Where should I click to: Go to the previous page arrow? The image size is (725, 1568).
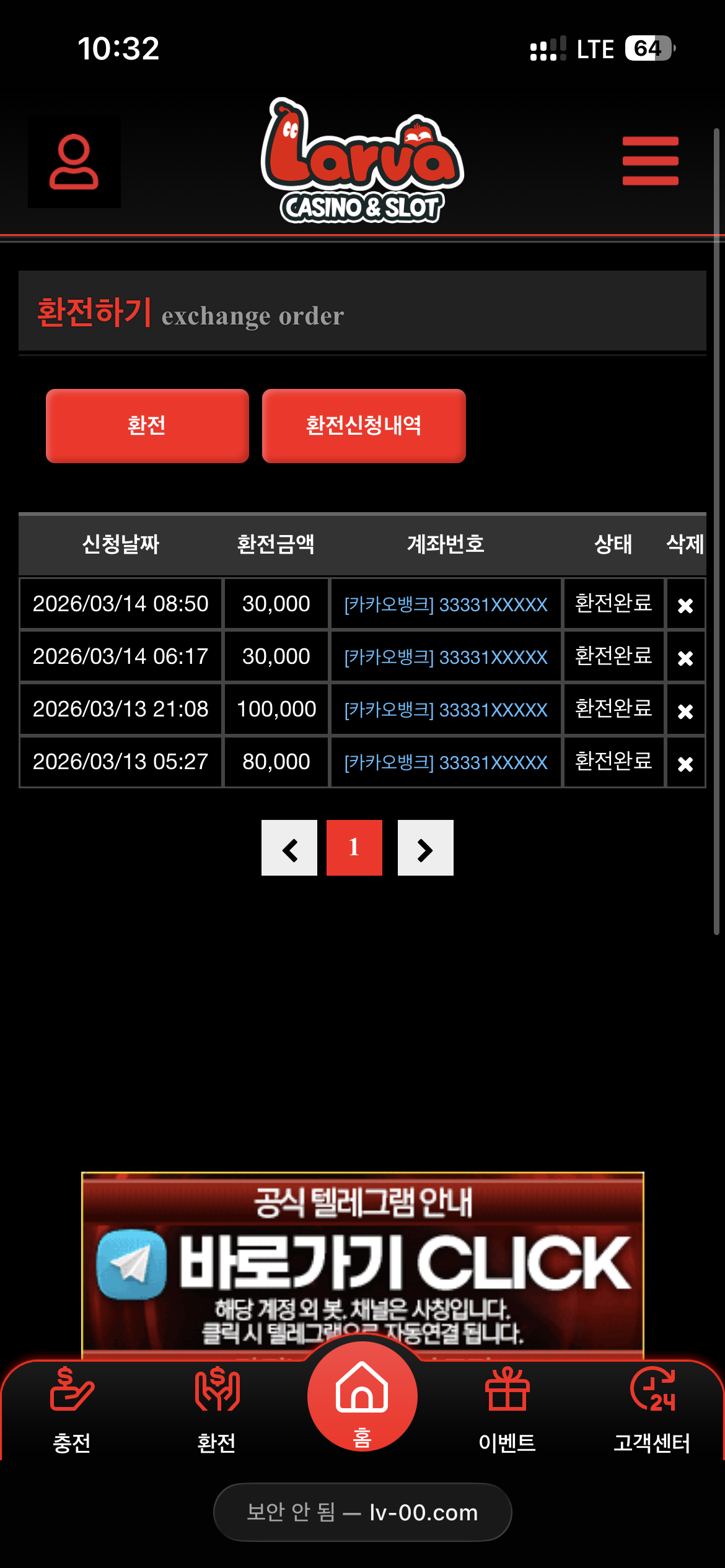289,848
